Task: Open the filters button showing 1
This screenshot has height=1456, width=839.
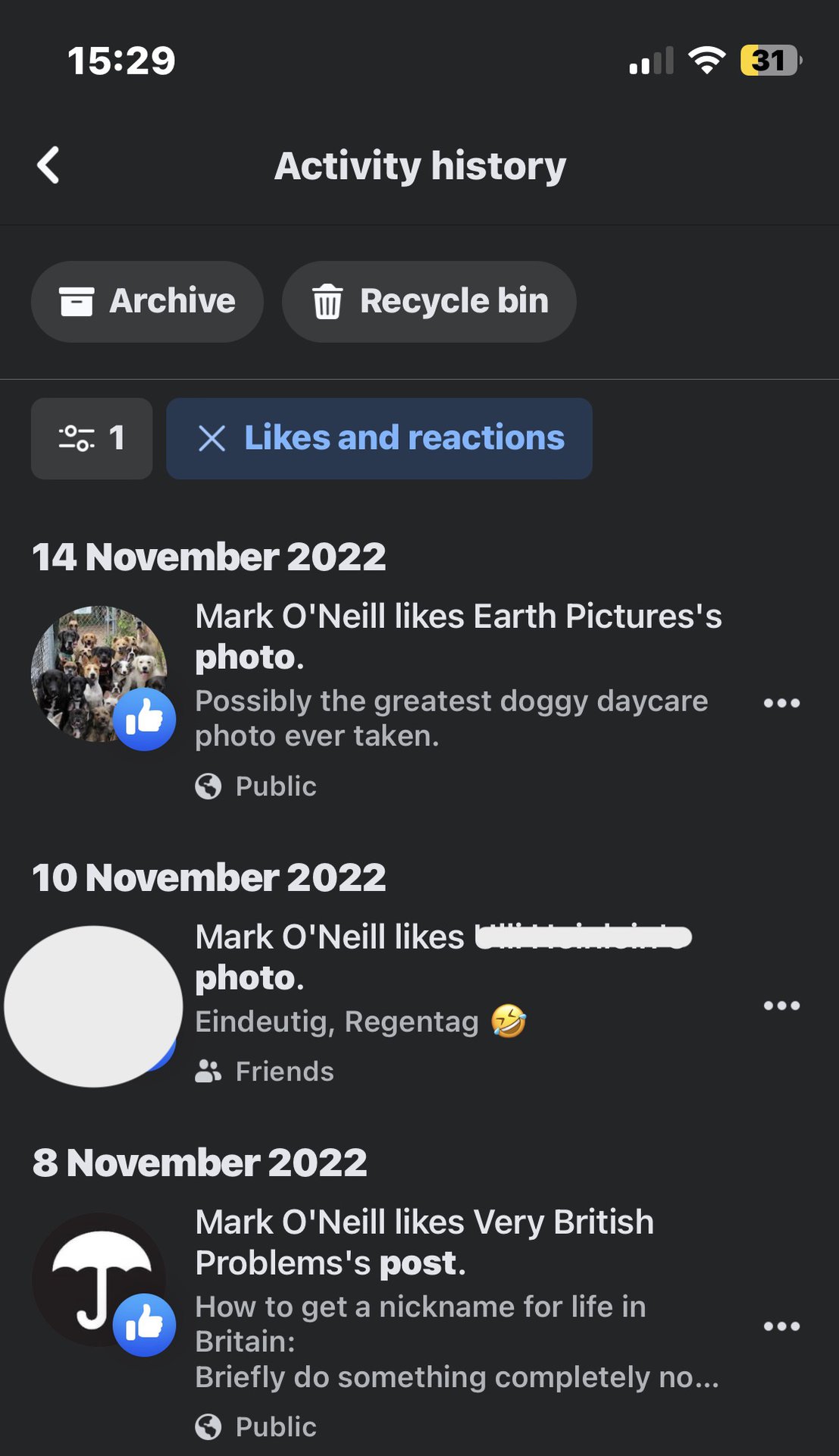Action: (92, 438)
